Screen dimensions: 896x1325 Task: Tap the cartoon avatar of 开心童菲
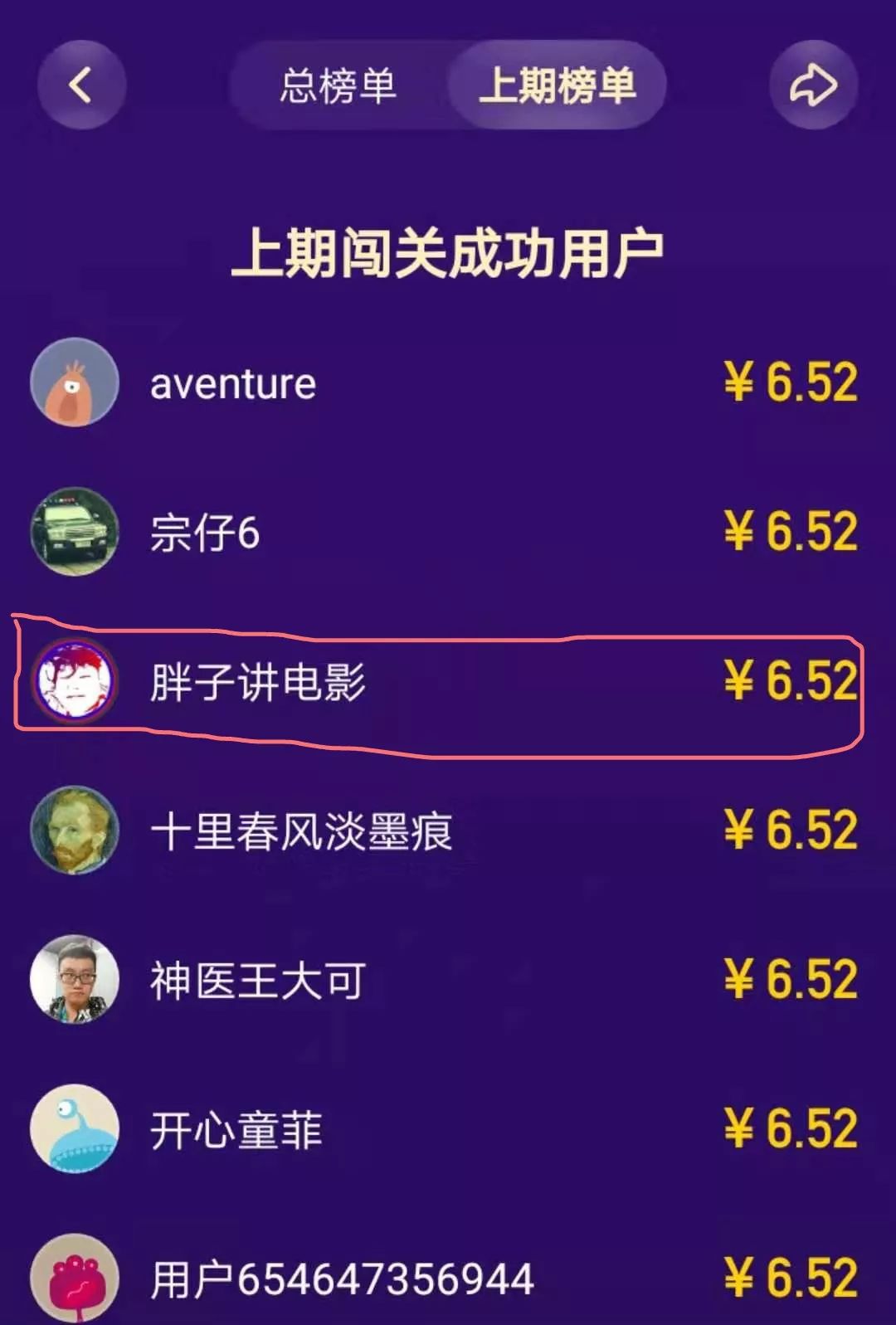75,1127
